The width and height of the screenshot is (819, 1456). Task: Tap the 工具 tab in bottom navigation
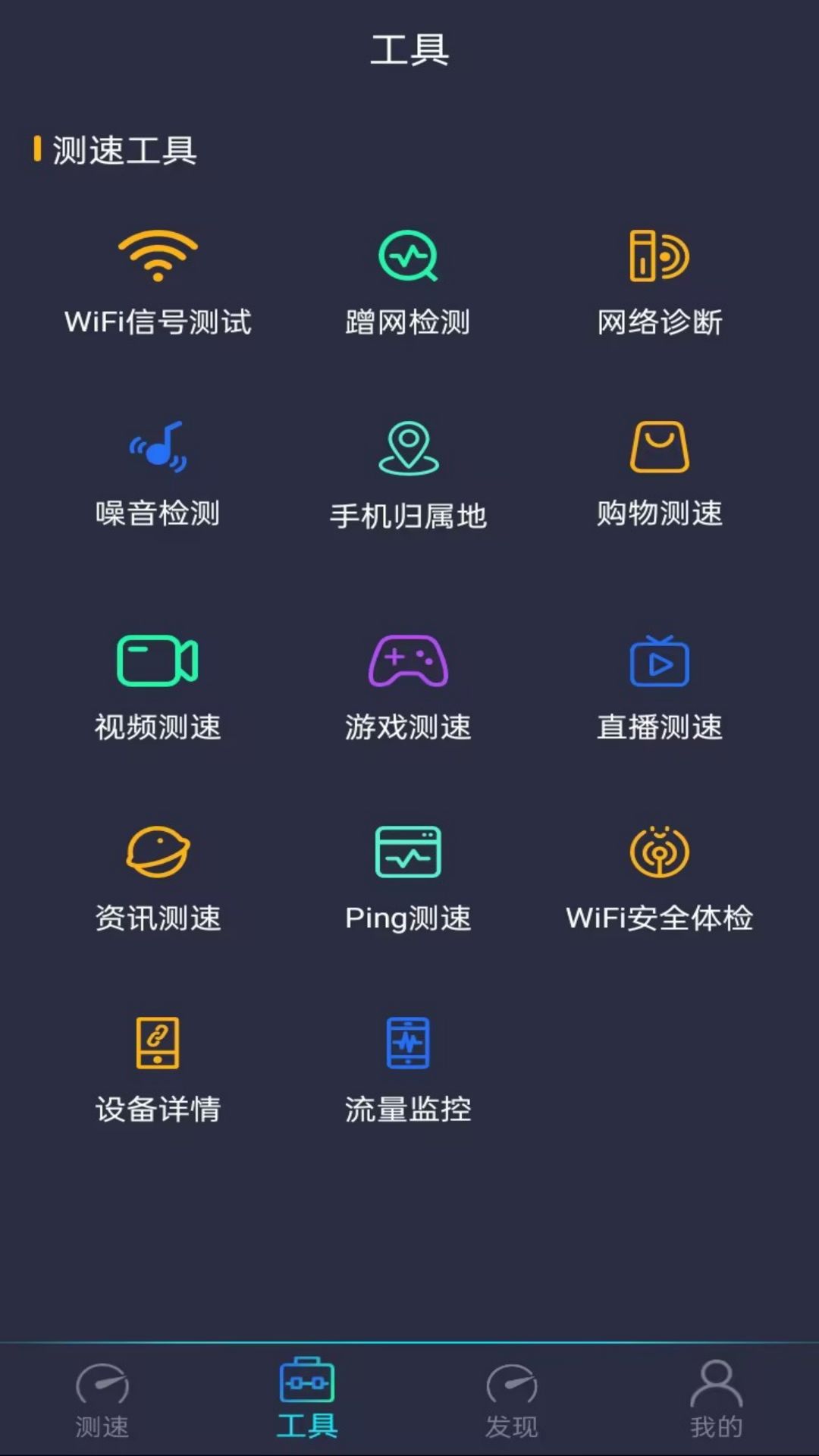click(307, 1400)
